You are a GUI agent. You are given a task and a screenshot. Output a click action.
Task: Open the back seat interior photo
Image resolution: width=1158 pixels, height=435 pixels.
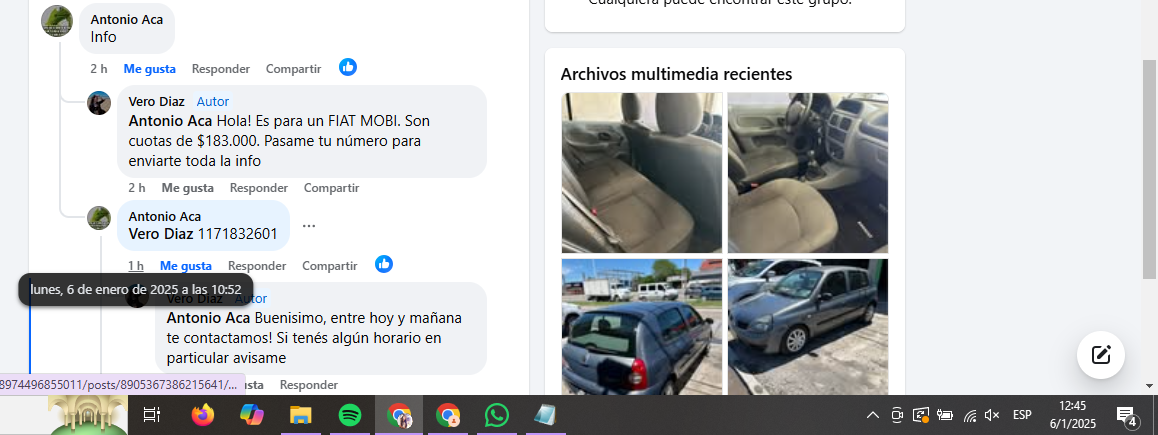click(x=641, y=173)
